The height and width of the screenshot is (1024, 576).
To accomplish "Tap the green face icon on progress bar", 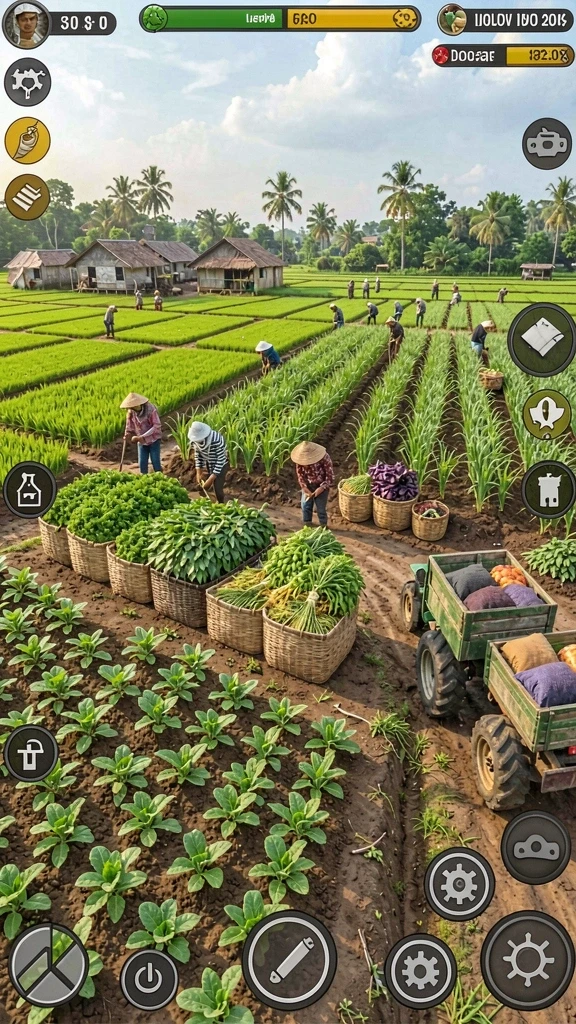I will (x=155, y=18).
